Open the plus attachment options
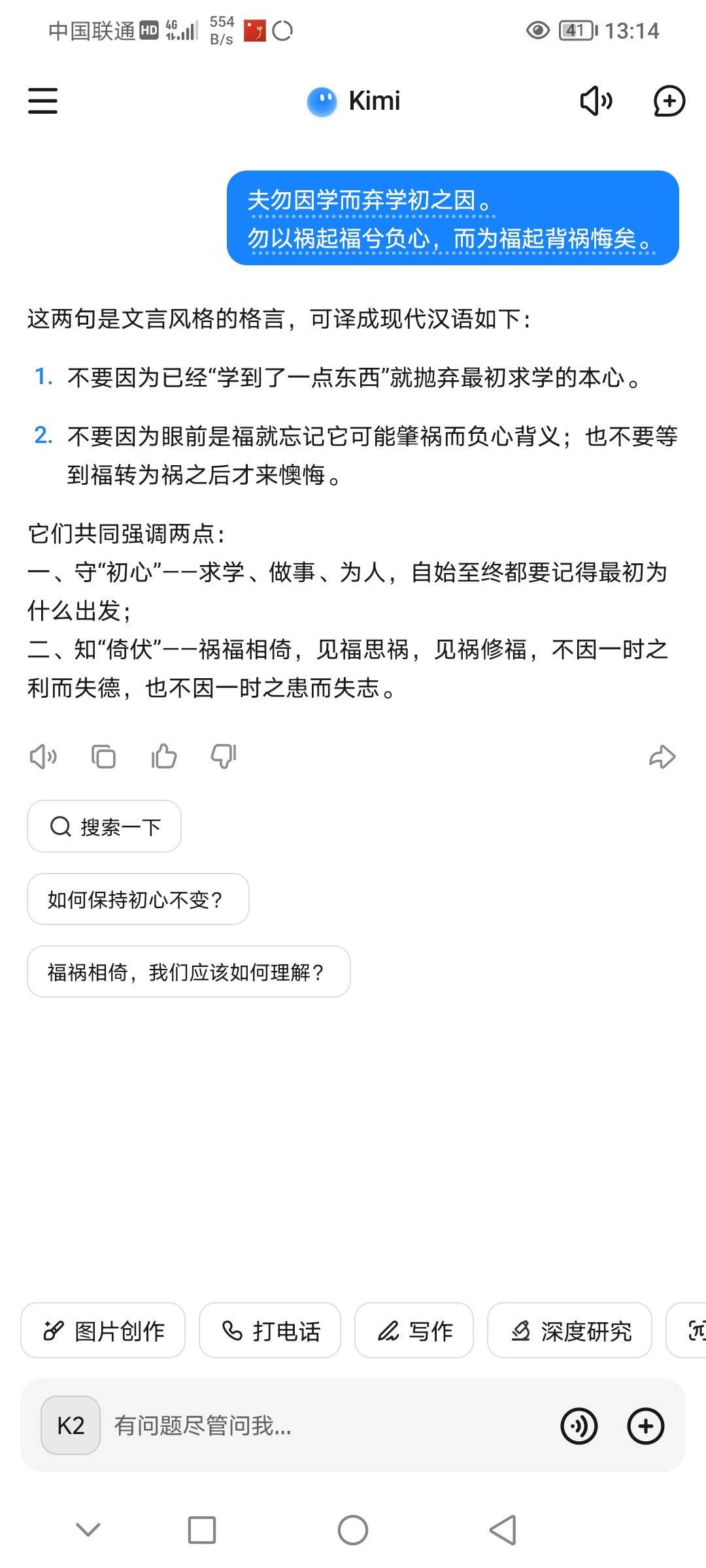 646,1425
